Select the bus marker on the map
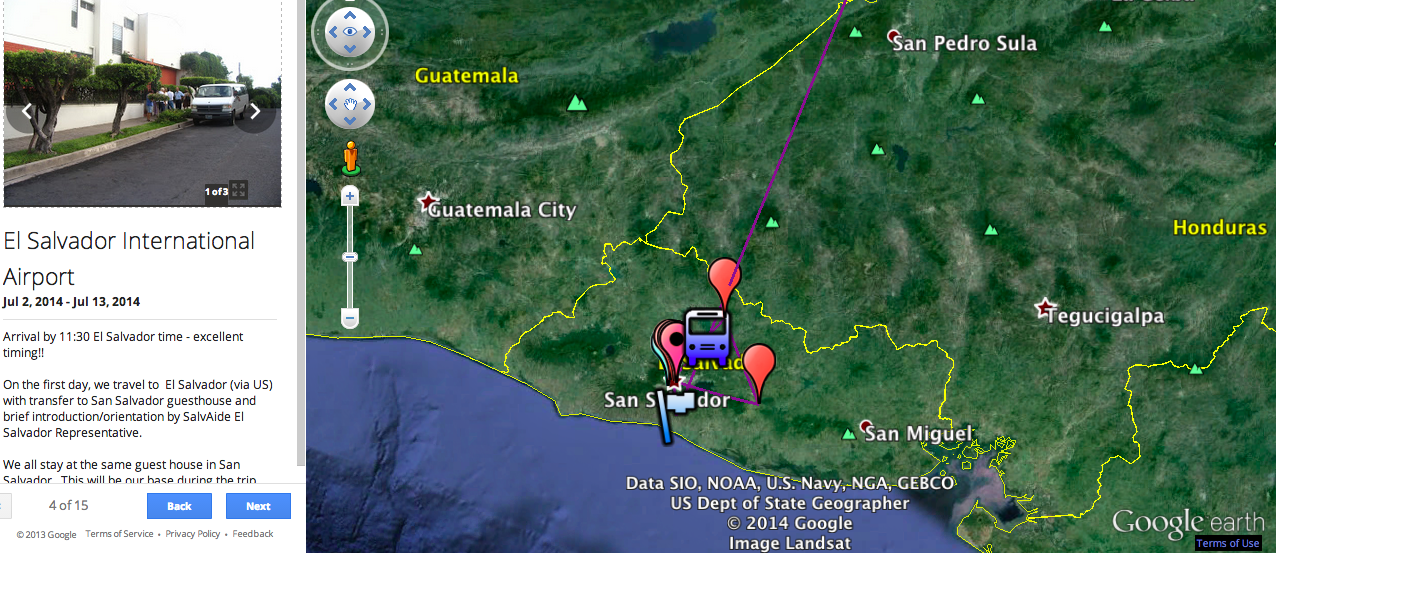Viewport: 1420px width, 616px height. click(x=707, y=337)
